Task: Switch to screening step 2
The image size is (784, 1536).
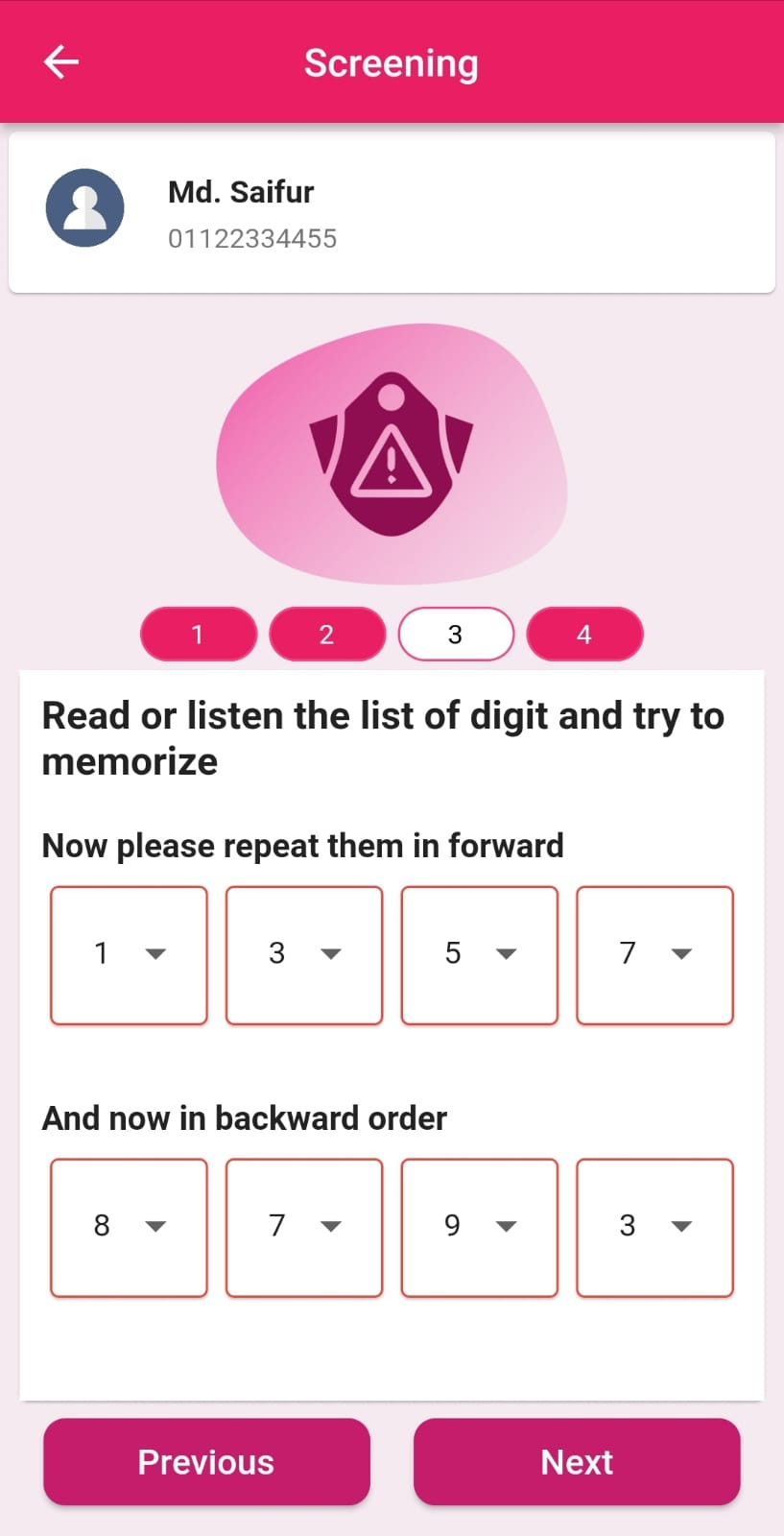Action: 327,634
